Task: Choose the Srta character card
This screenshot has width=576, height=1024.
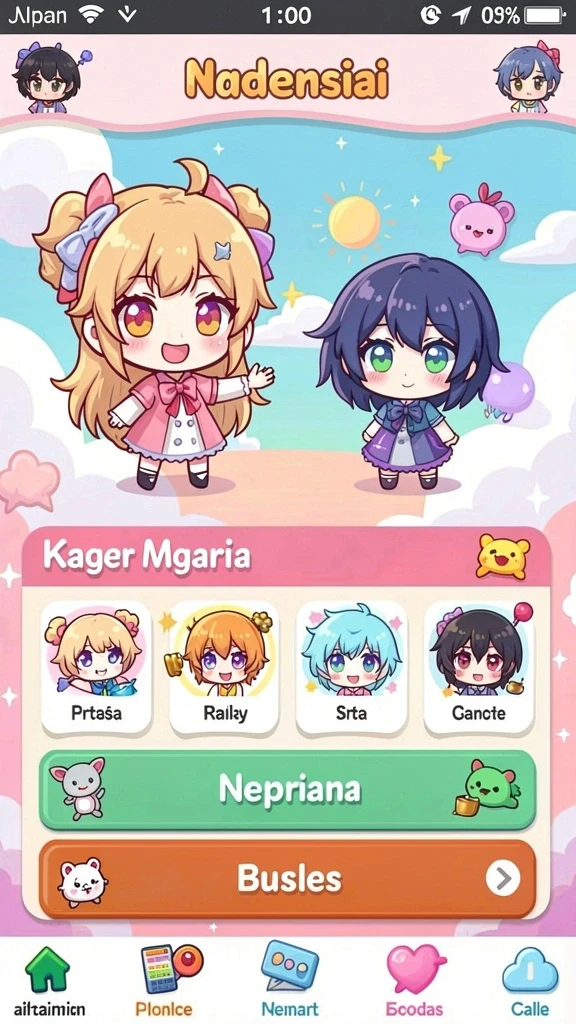Action: pos(351,667)
